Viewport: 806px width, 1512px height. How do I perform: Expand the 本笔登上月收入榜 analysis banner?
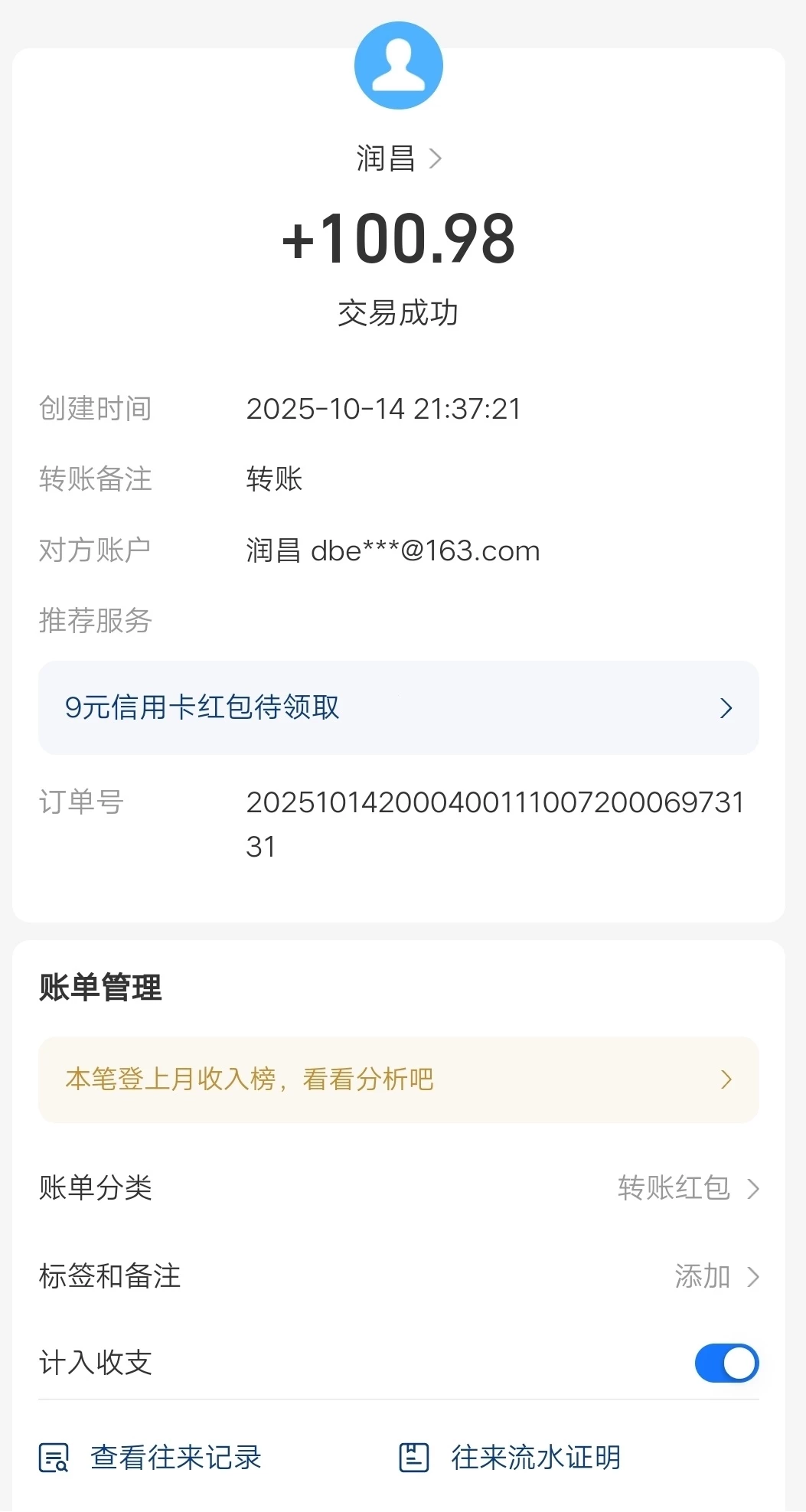point(726,1079)
